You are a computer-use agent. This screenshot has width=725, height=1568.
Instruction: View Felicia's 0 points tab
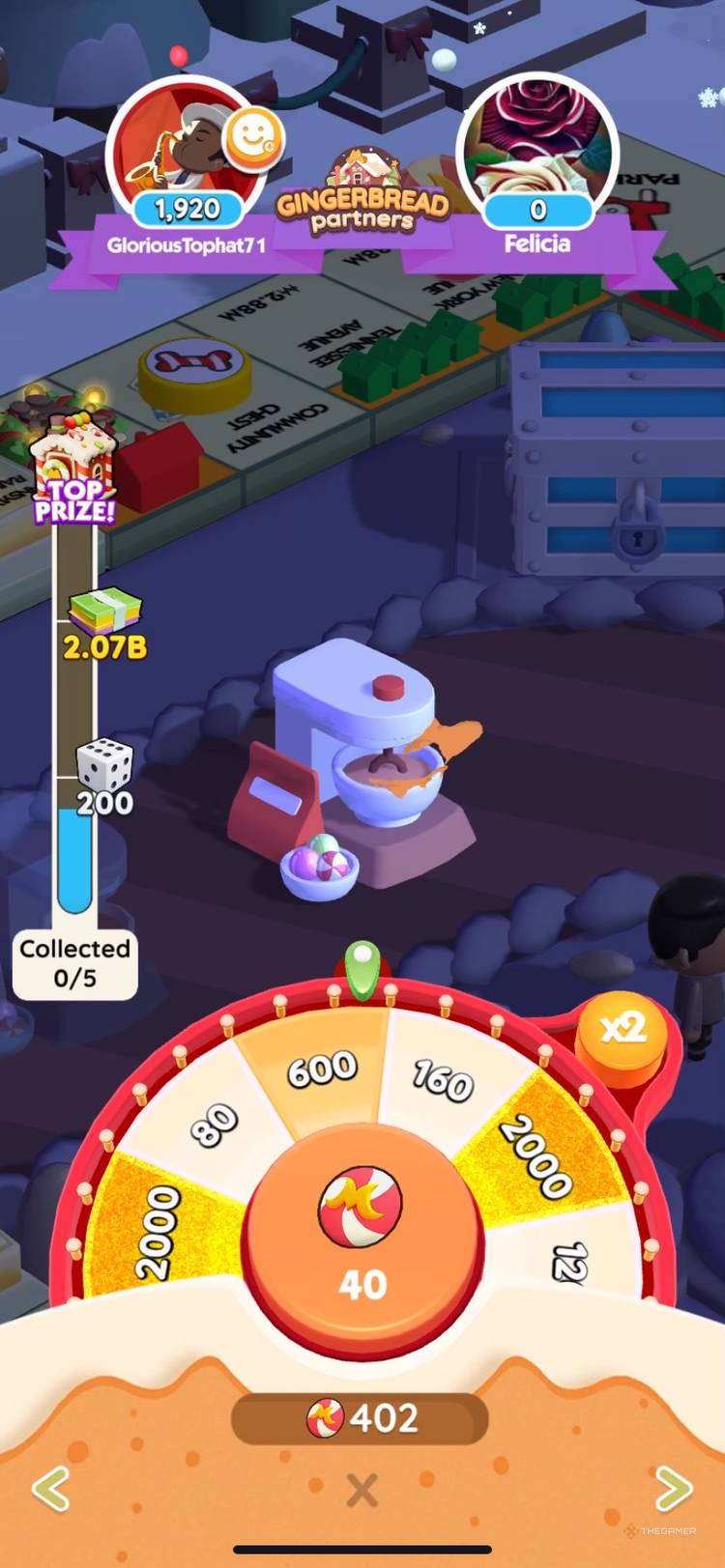coord(538,212)
